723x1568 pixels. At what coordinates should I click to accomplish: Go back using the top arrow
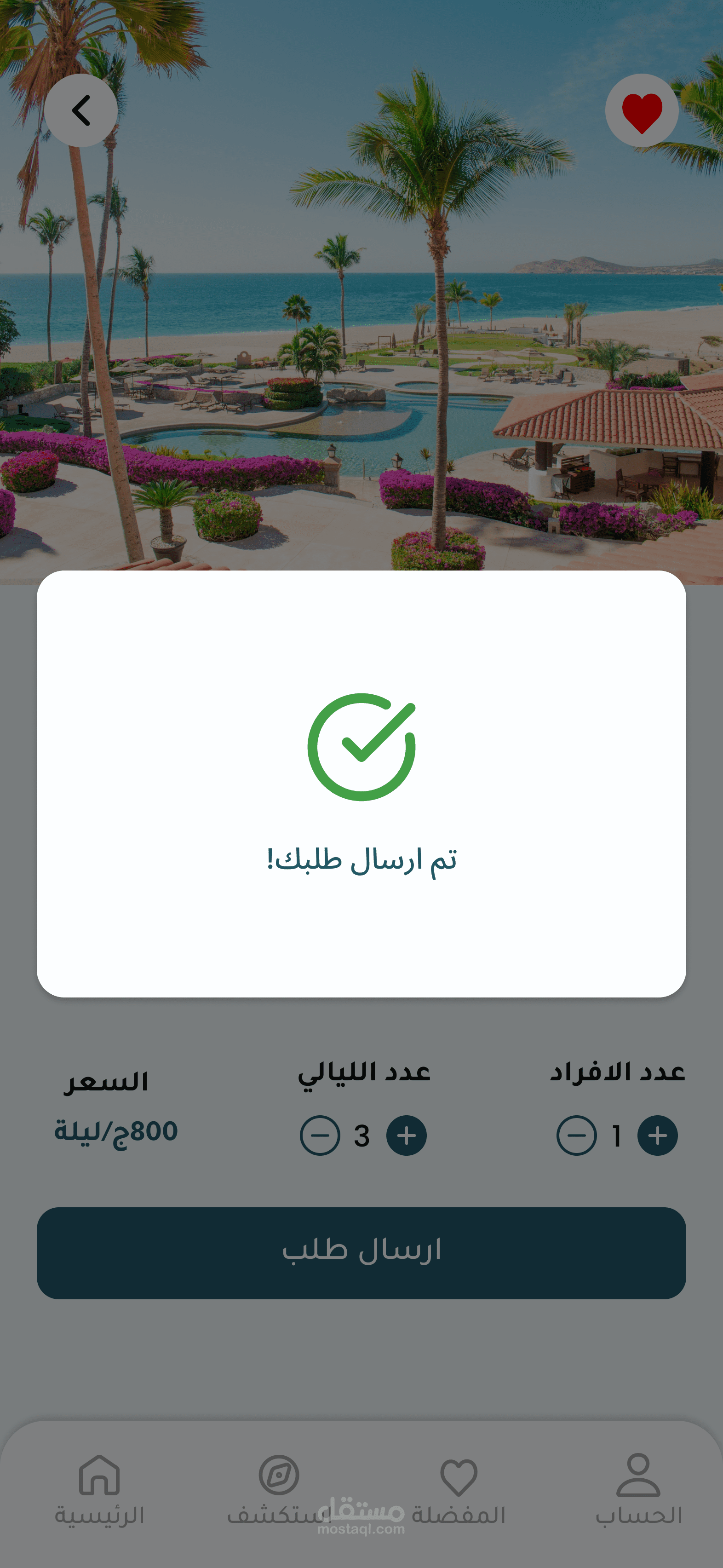(81, 110)
